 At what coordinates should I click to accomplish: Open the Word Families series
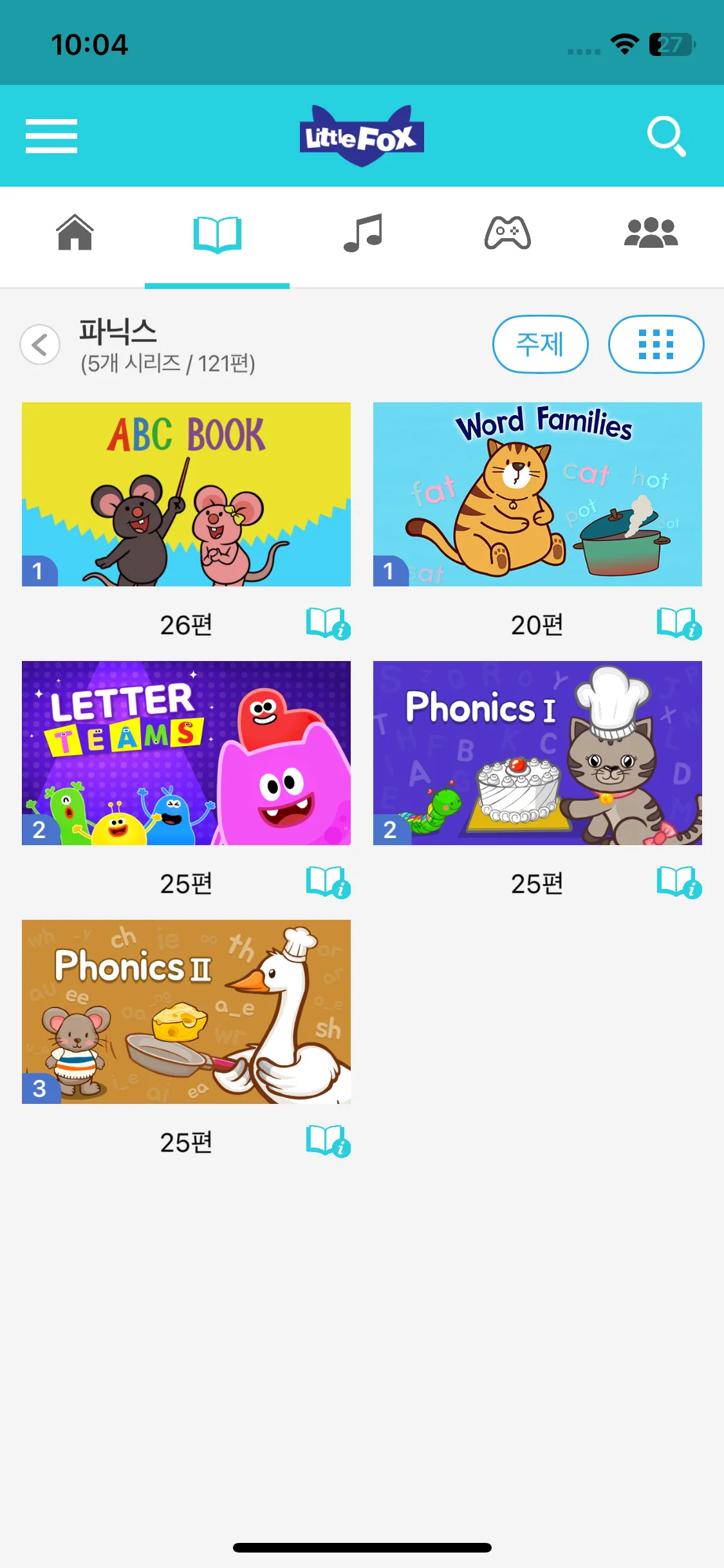coord(537,494)
